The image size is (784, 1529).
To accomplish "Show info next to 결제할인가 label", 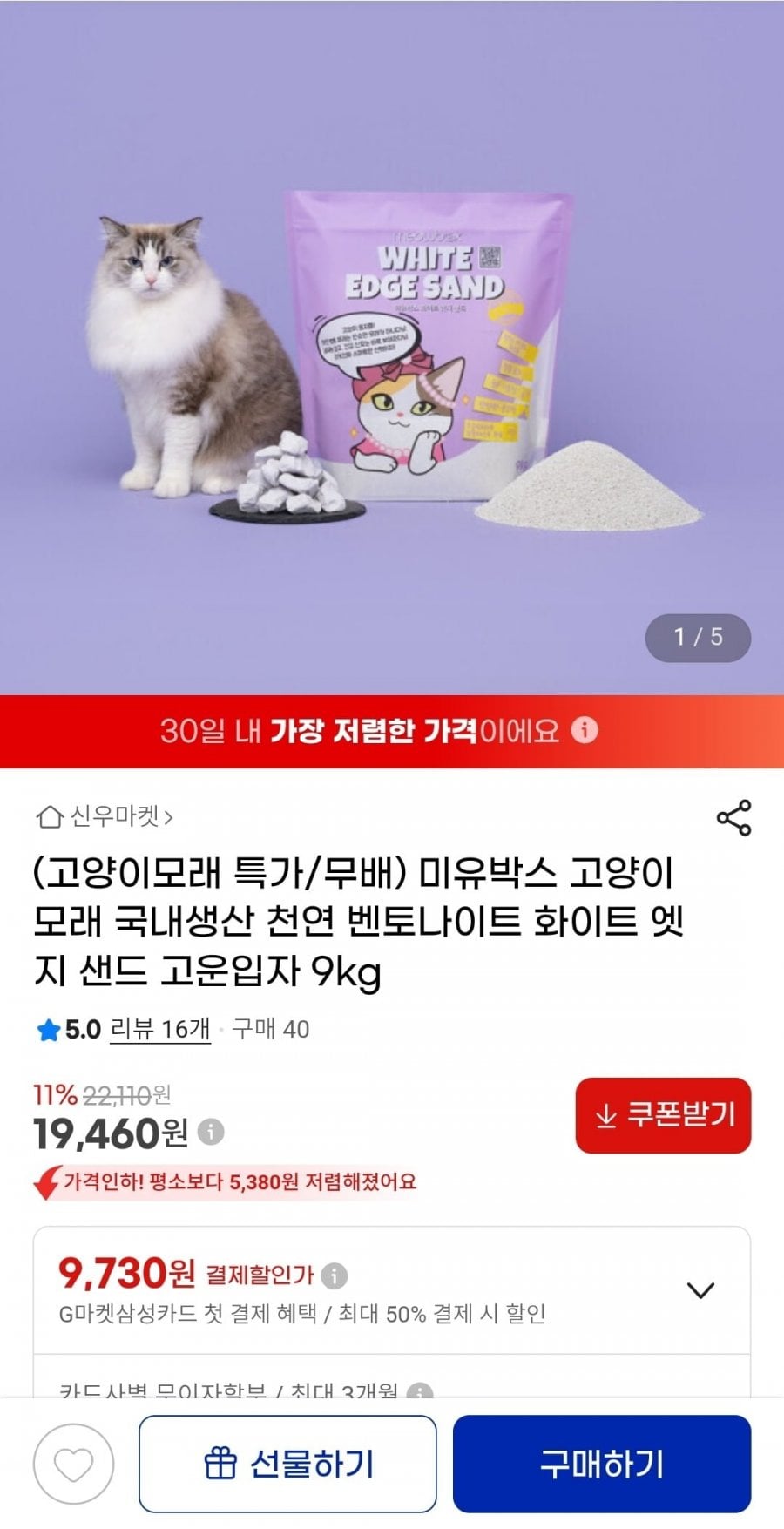I will 335,1275.
